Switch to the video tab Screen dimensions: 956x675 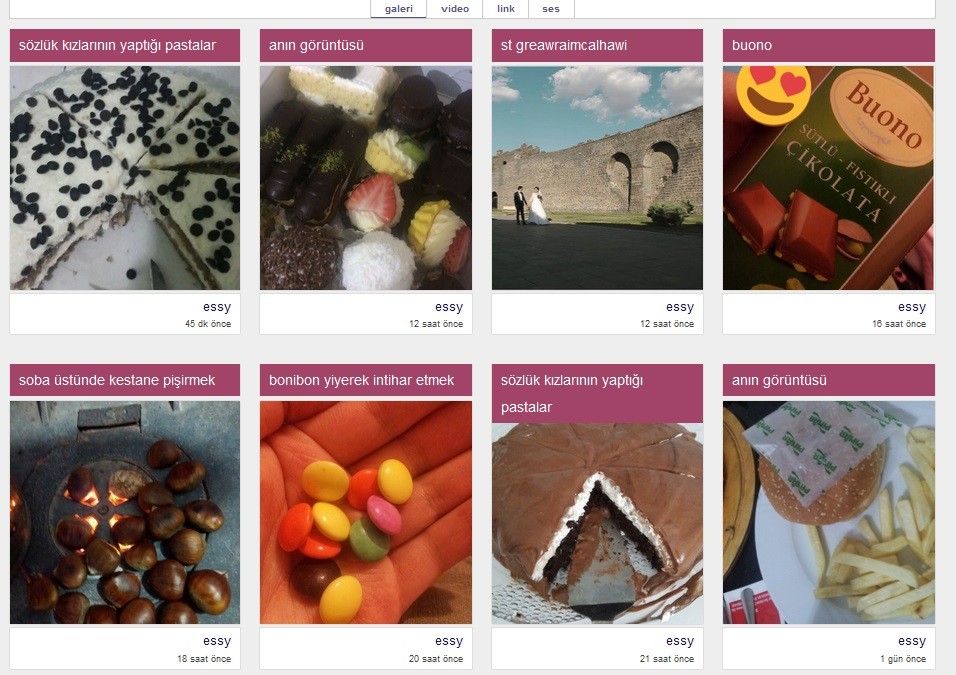click(x=454, y=8)
